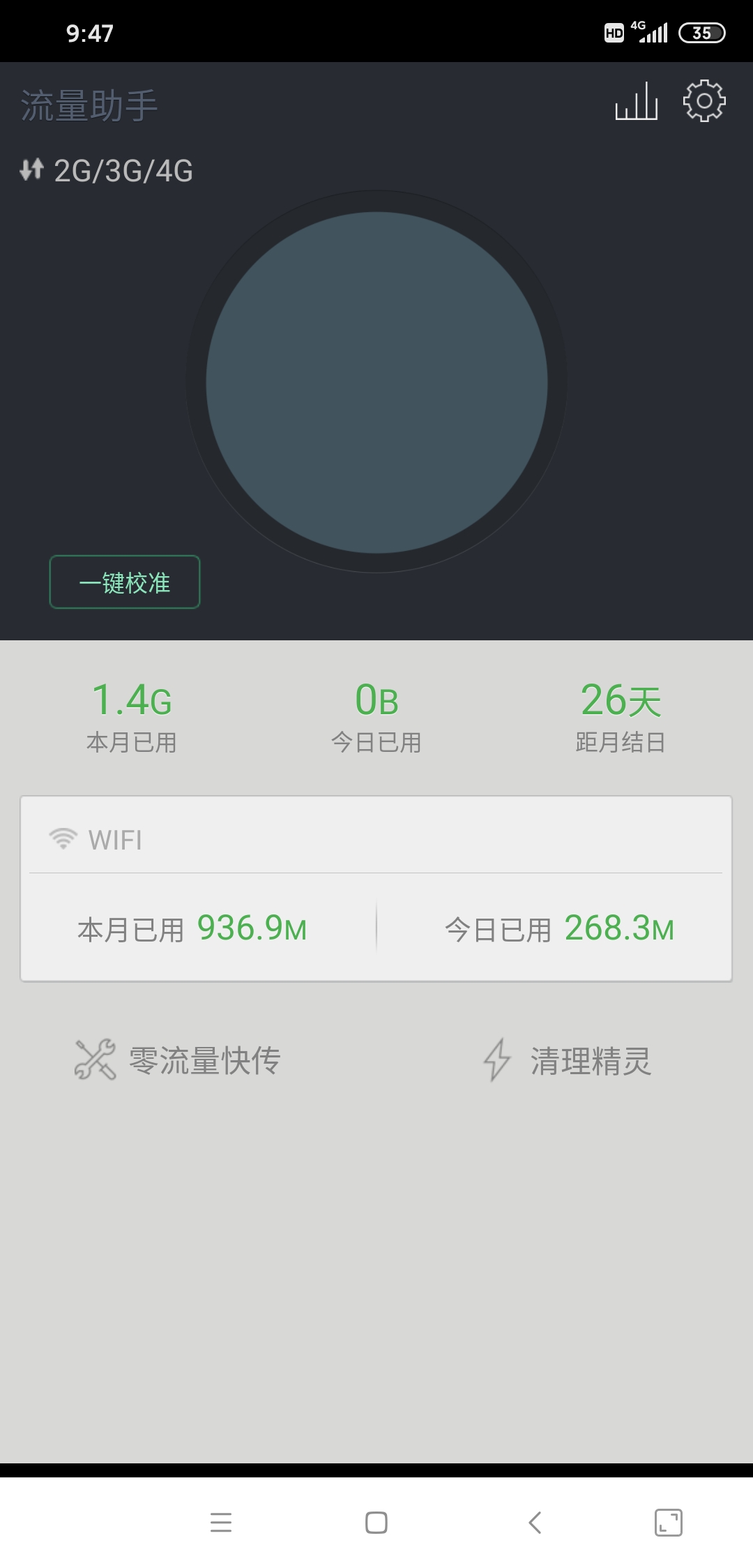Open 零流量快传 zero-data transfer

coord(178,1060)
